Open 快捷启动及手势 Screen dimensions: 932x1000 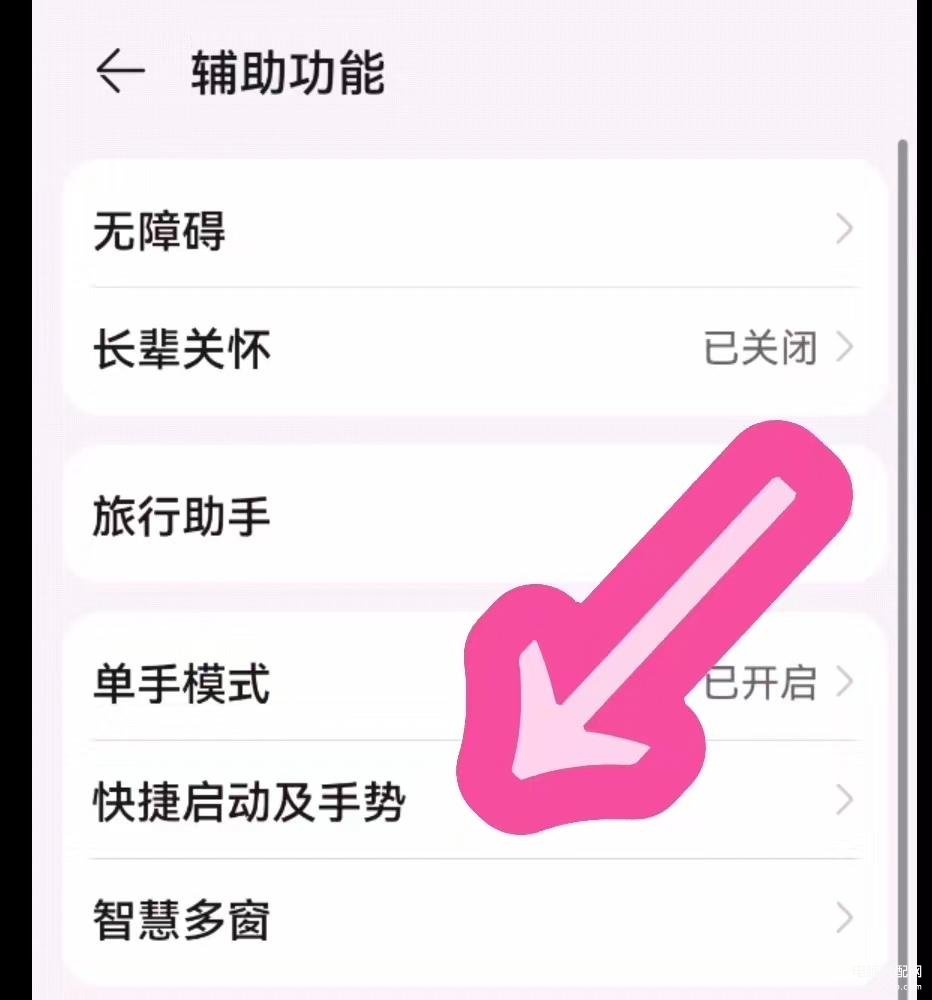(x=250, y=802)
